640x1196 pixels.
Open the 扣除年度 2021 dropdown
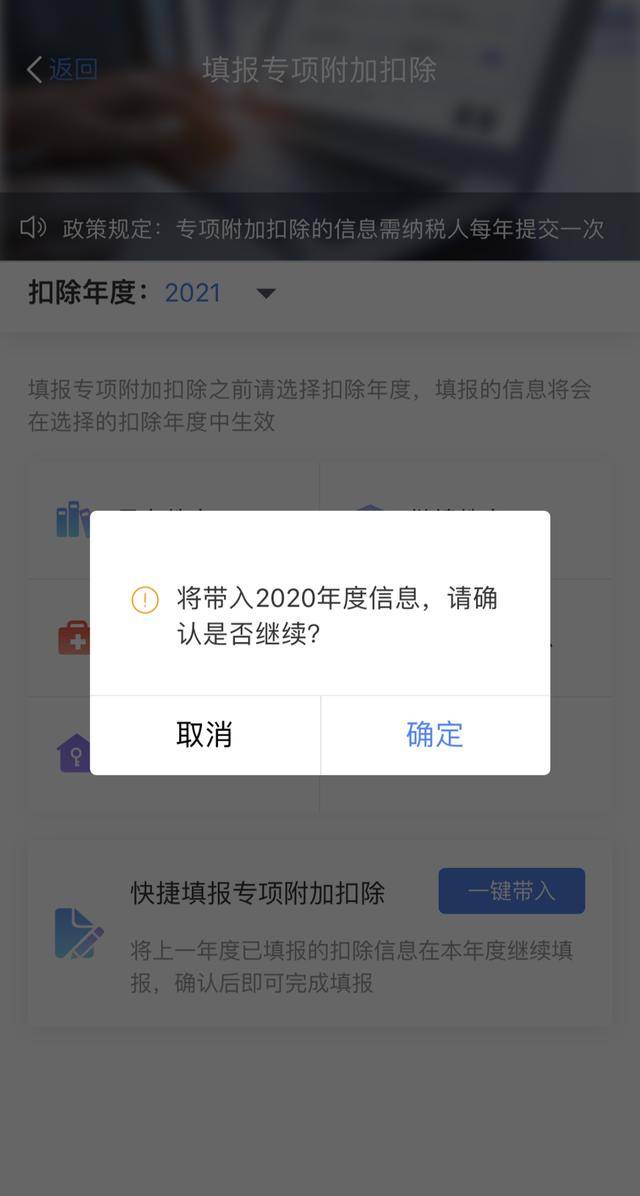point(264,293)
